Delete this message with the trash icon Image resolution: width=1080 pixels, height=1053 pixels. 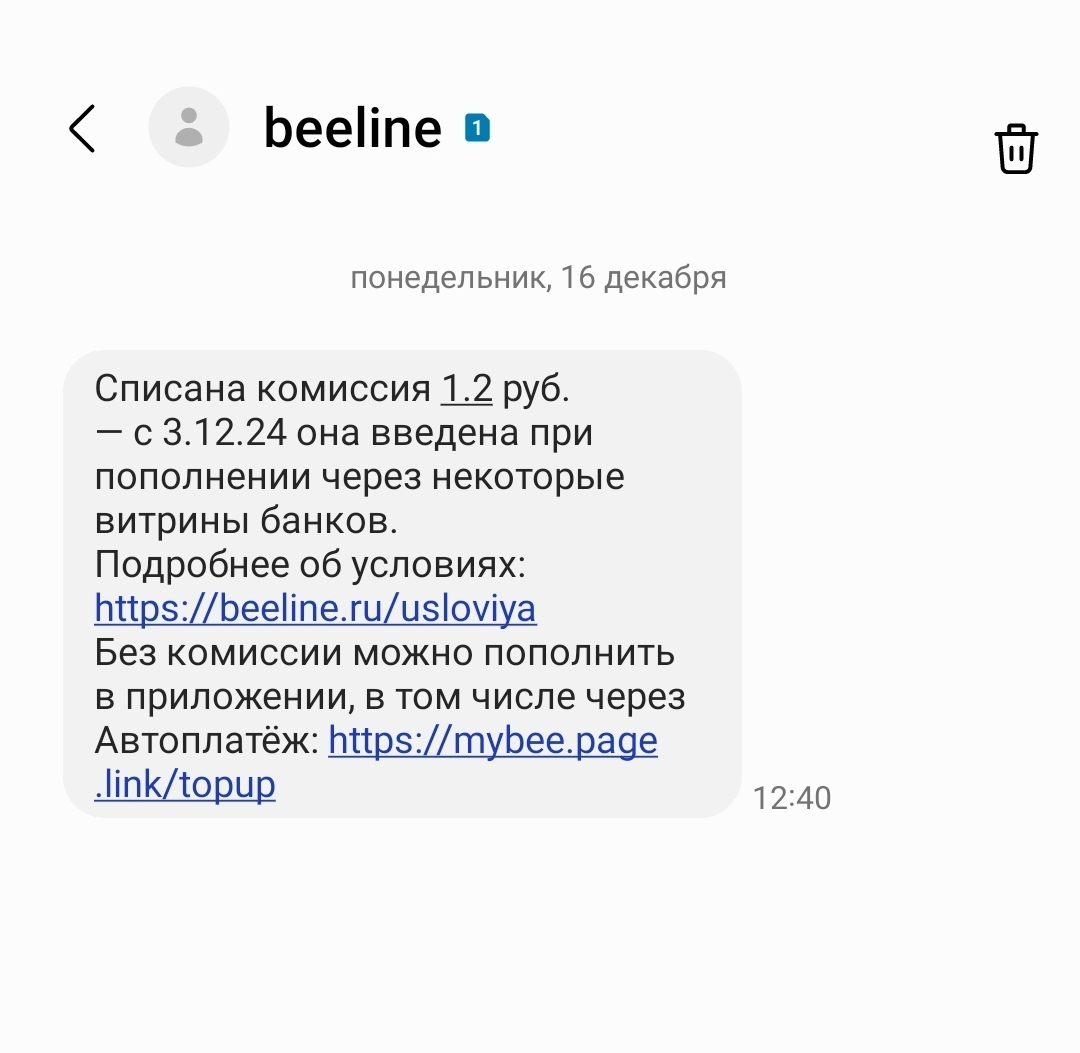(x=1016, y=150)
